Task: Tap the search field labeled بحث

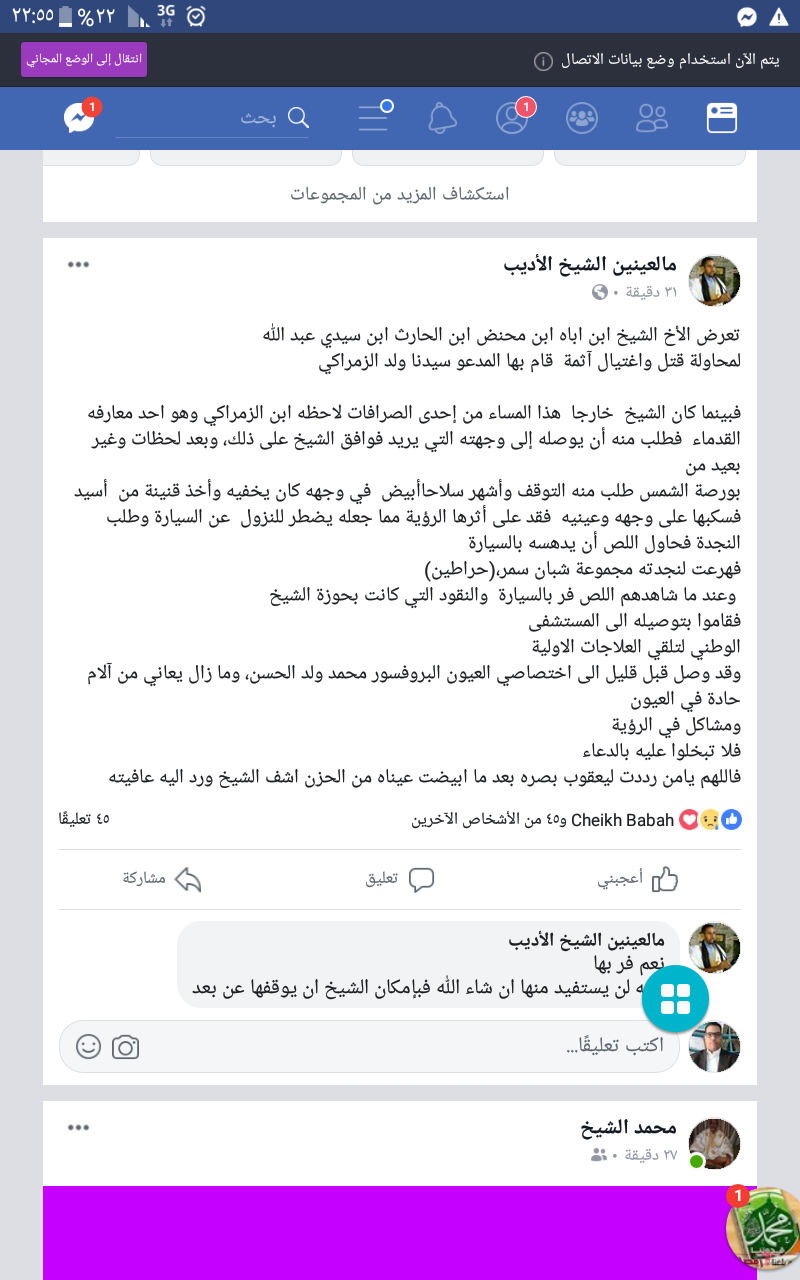Action: 215,118
